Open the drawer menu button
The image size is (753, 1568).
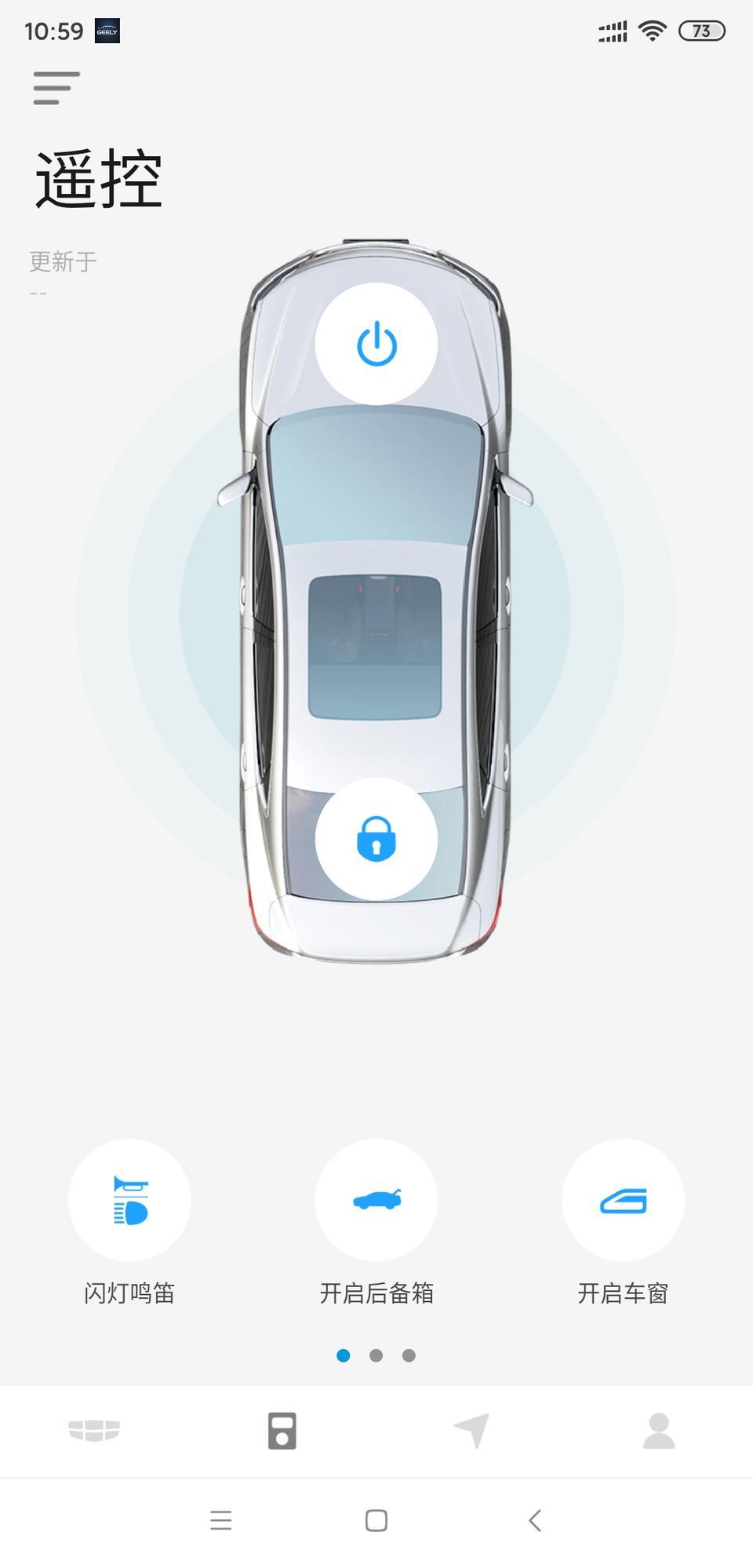pos(56,87)
